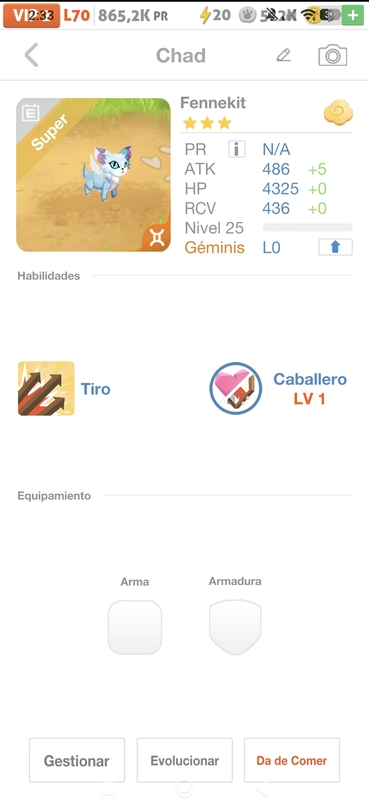369x800 pixels.
Task: Tap the Evolucionar button
Action: pyautogui.click(x=184, y=760)
